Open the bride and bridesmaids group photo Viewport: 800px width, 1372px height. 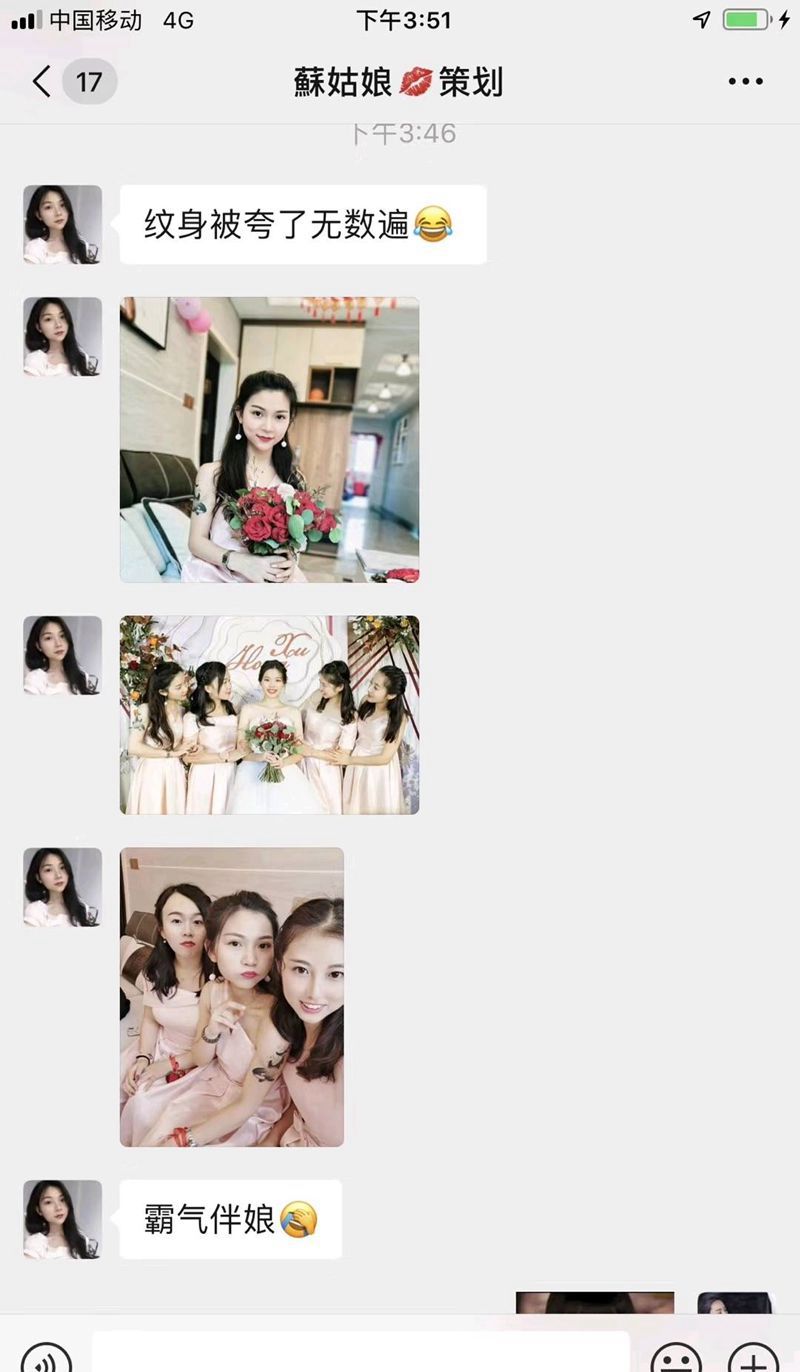click(269, 714)
